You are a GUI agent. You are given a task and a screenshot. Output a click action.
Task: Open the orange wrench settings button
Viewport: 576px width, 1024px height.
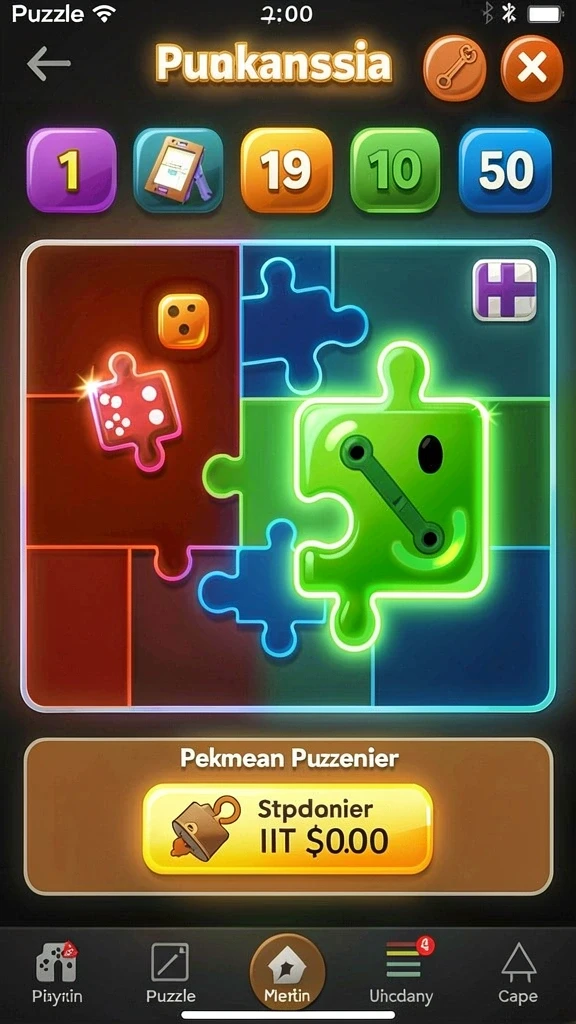click(x=455, y=68)
